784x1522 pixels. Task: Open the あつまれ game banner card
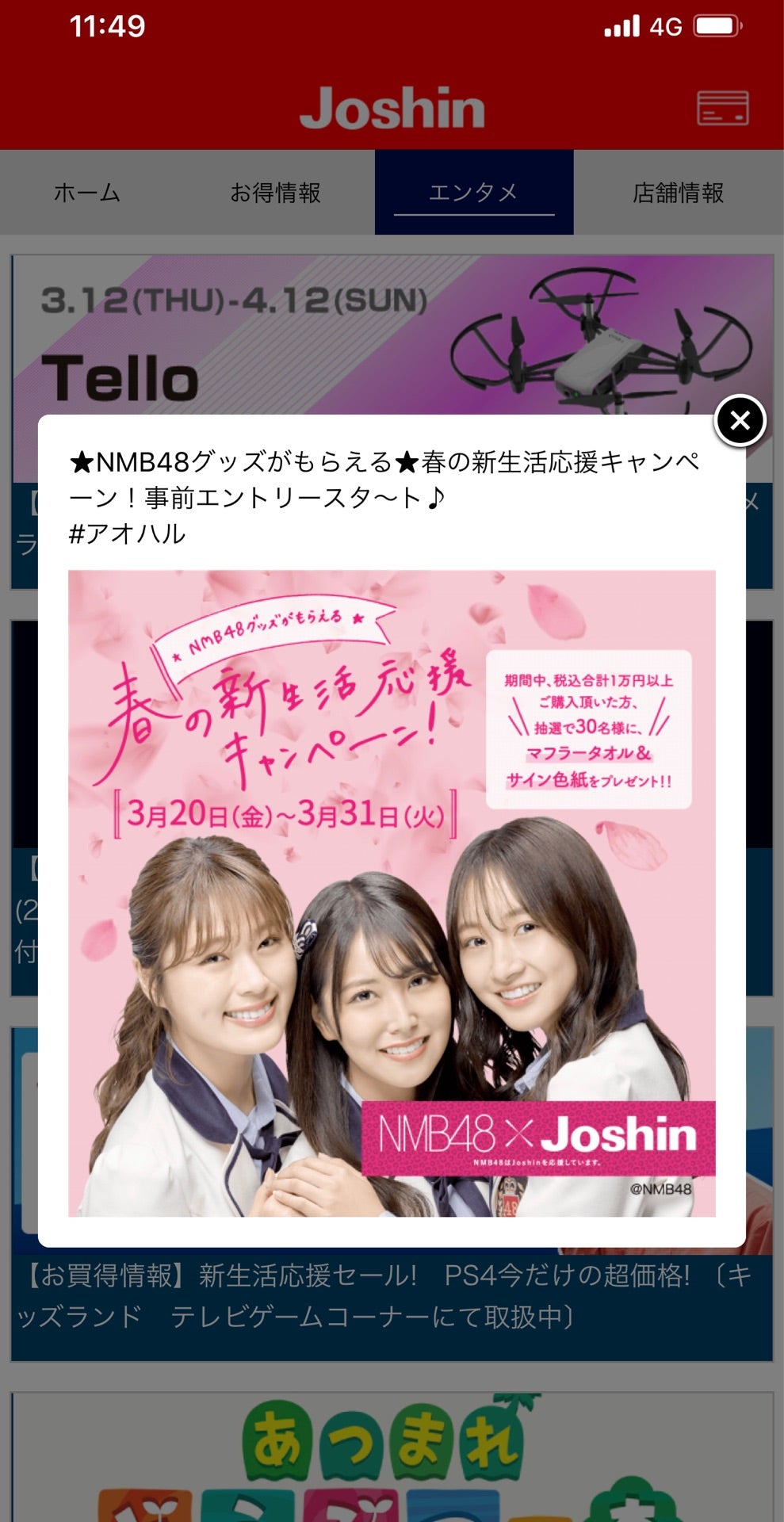pyautogui.click(x=392, y=1459)
